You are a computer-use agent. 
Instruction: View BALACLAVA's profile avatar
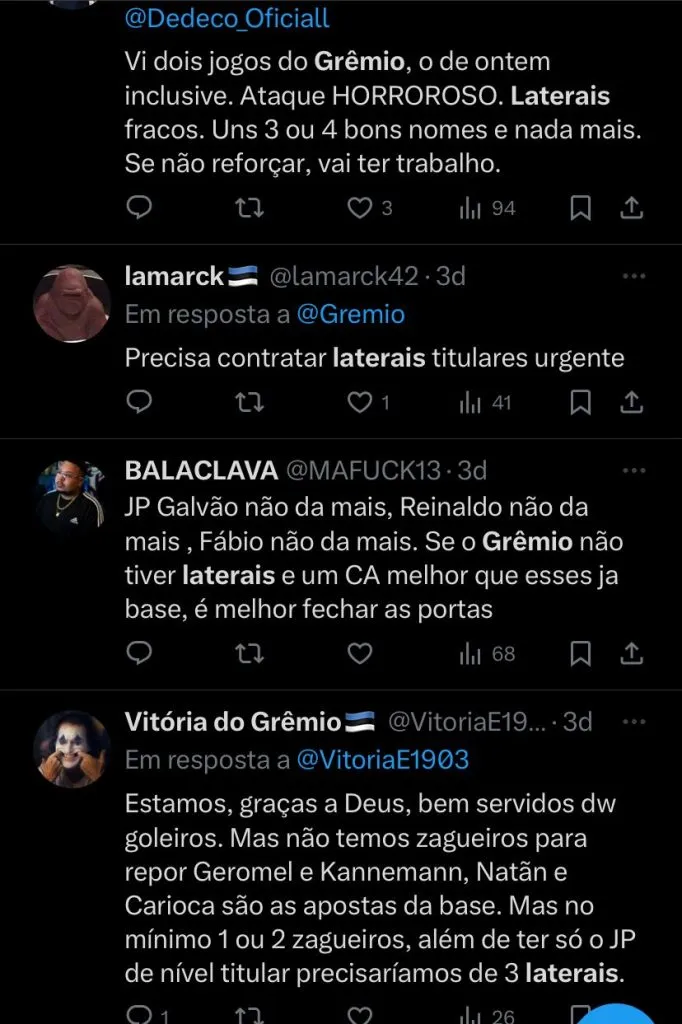tap(72, 496)
